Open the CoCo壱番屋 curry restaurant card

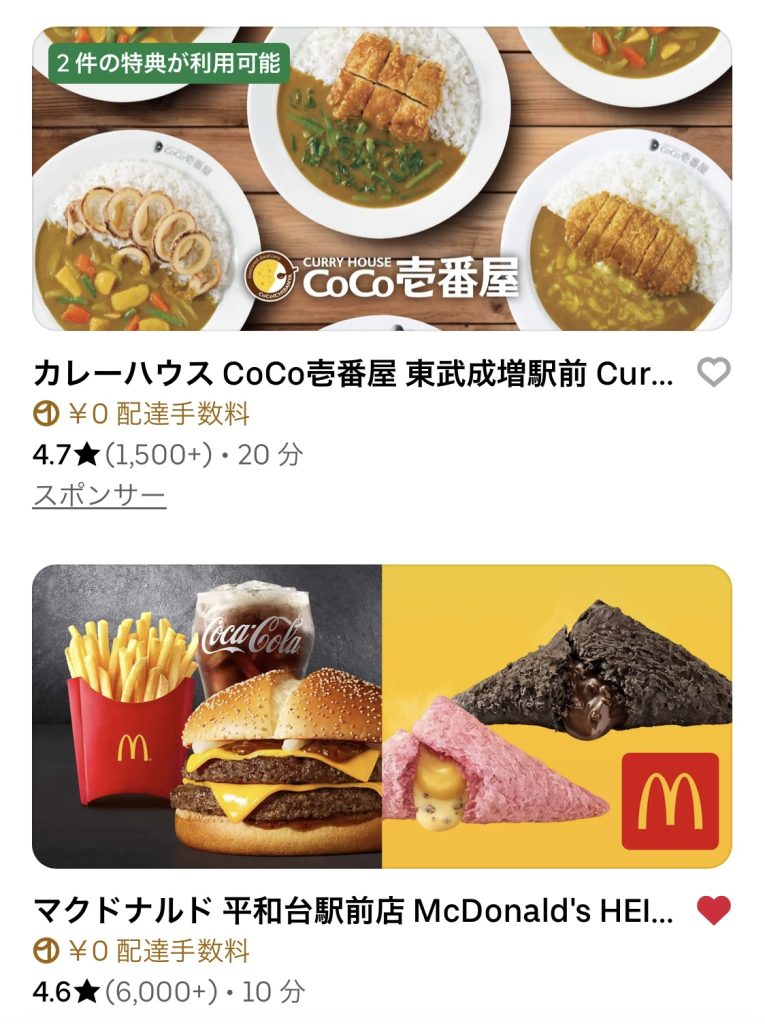click(x=382, y=180)
